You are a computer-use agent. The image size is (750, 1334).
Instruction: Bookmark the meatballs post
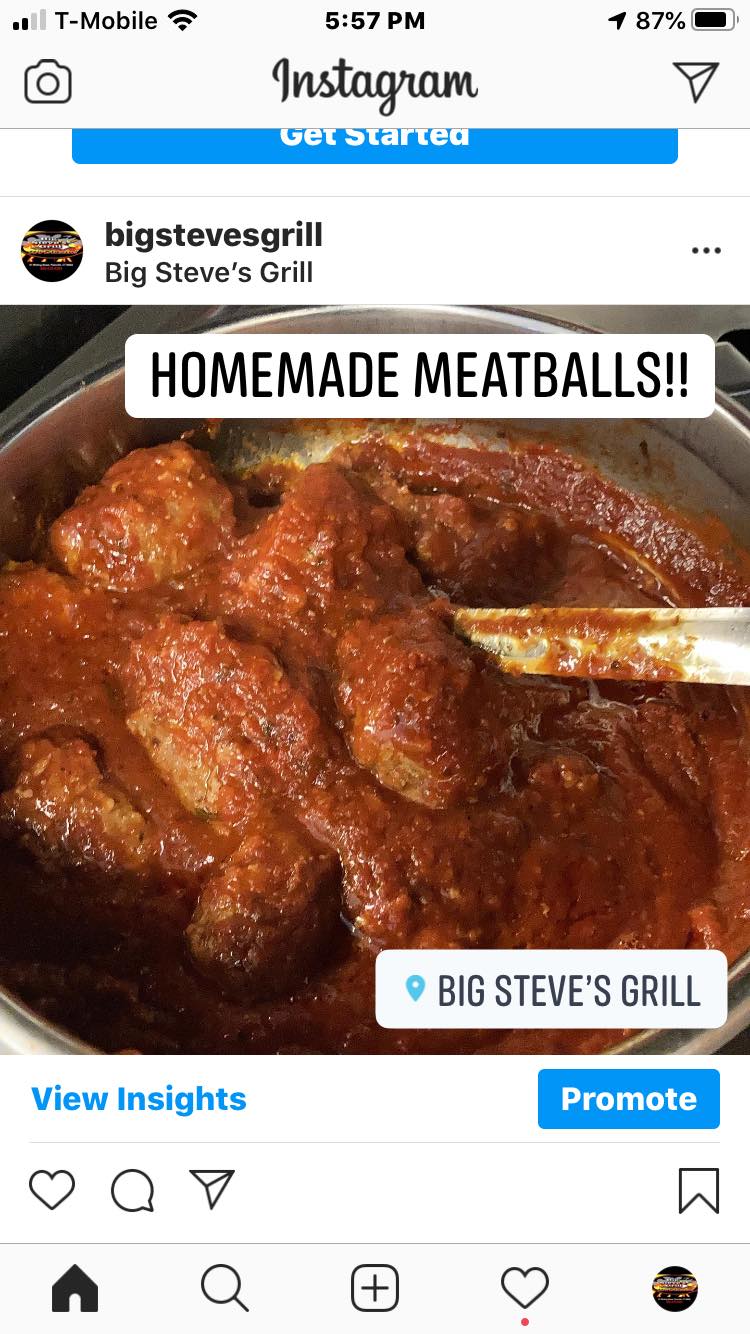pyautogui.click(x=698, y=1190)
